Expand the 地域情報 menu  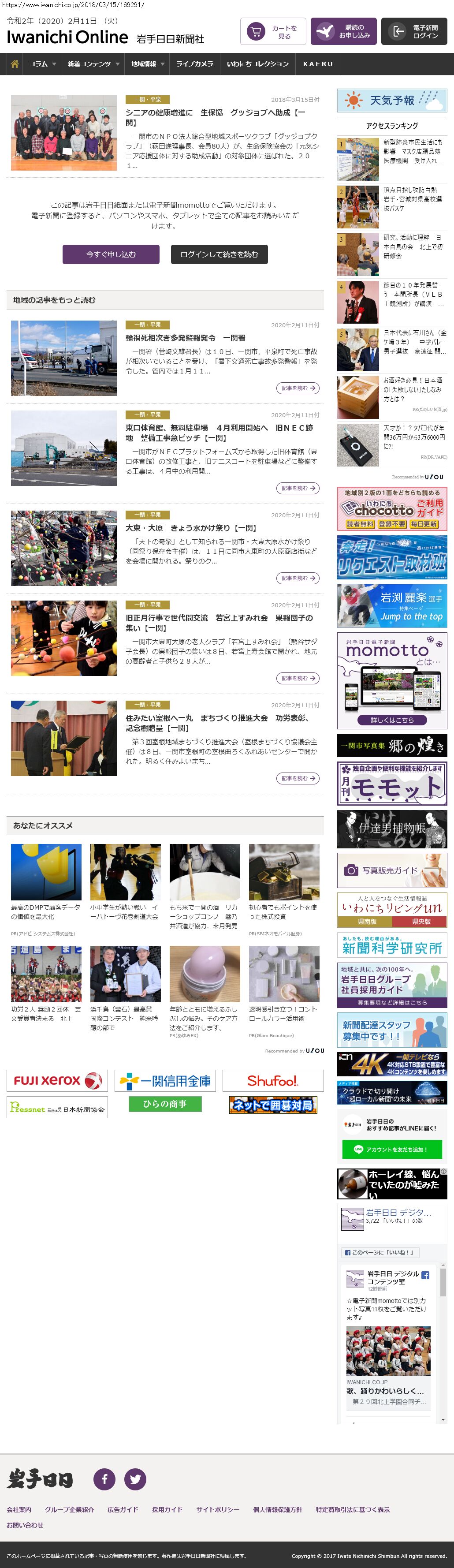coord(147,64)
